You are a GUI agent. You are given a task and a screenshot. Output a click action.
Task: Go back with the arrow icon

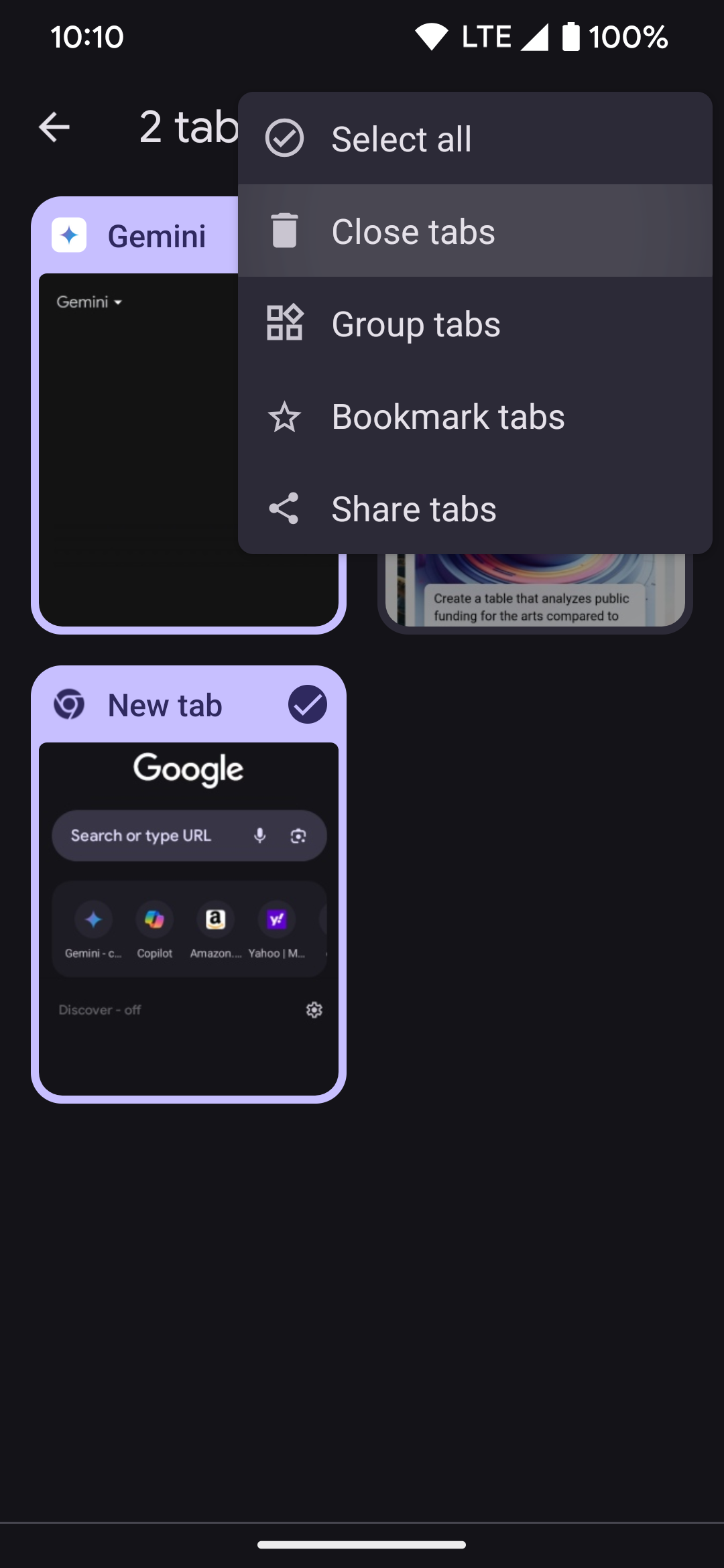click(x=54, y=127)
